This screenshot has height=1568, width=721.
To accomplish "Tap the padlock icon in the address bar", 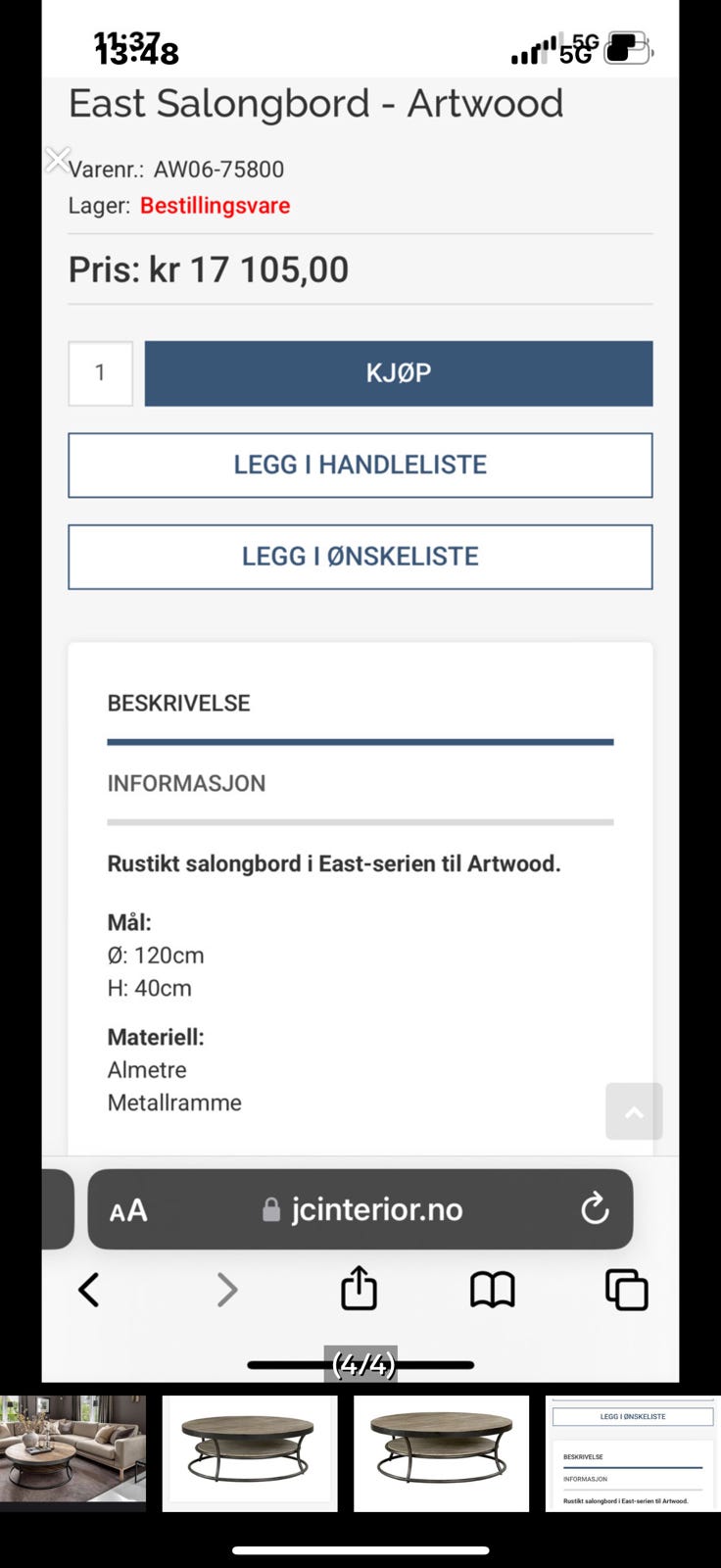I will pyautogui.click(x=267, y=1209).
